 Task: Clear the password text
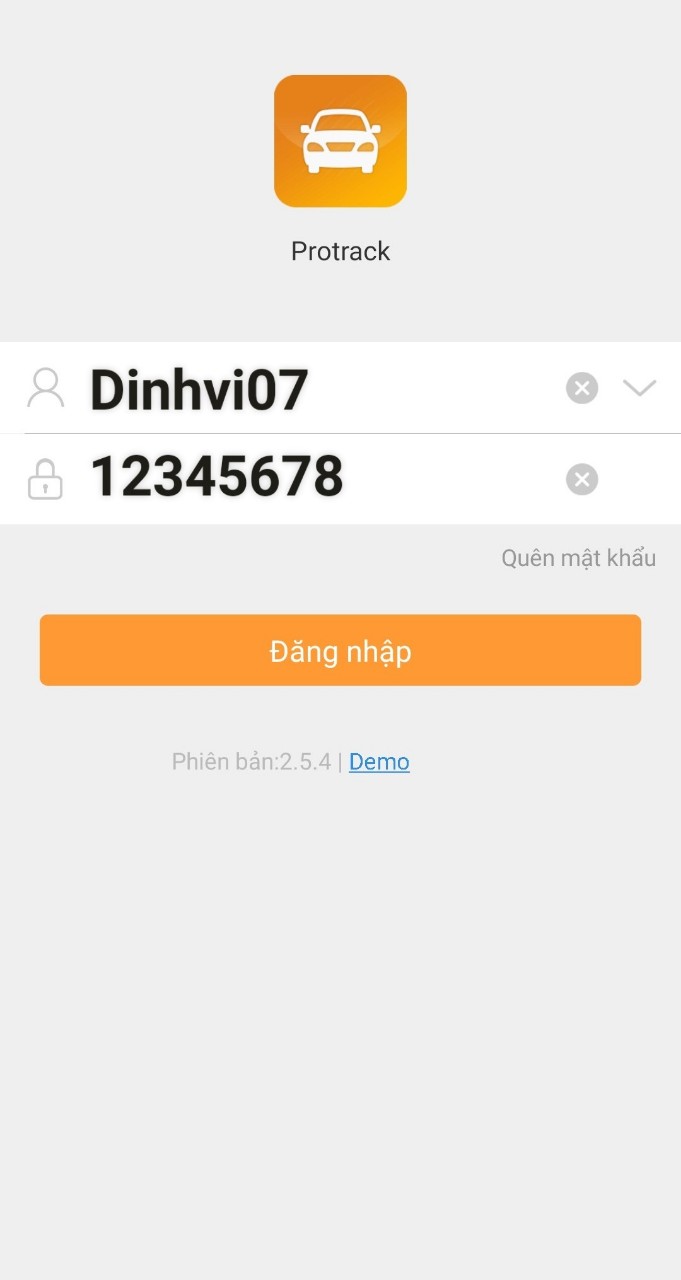[582, 480]
